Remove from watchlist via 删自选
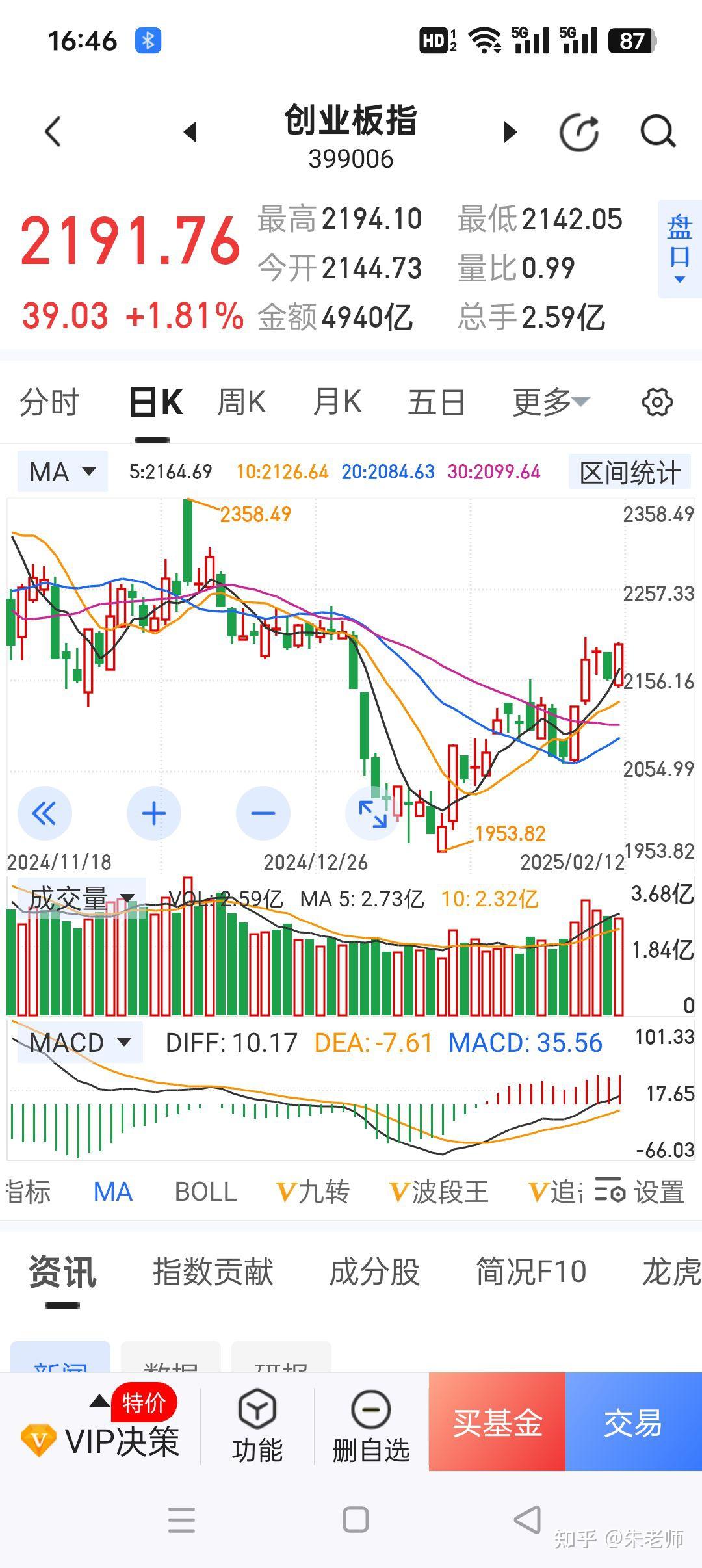The width and height of the screenshot is (702, 1568). tap(371, 1427)
